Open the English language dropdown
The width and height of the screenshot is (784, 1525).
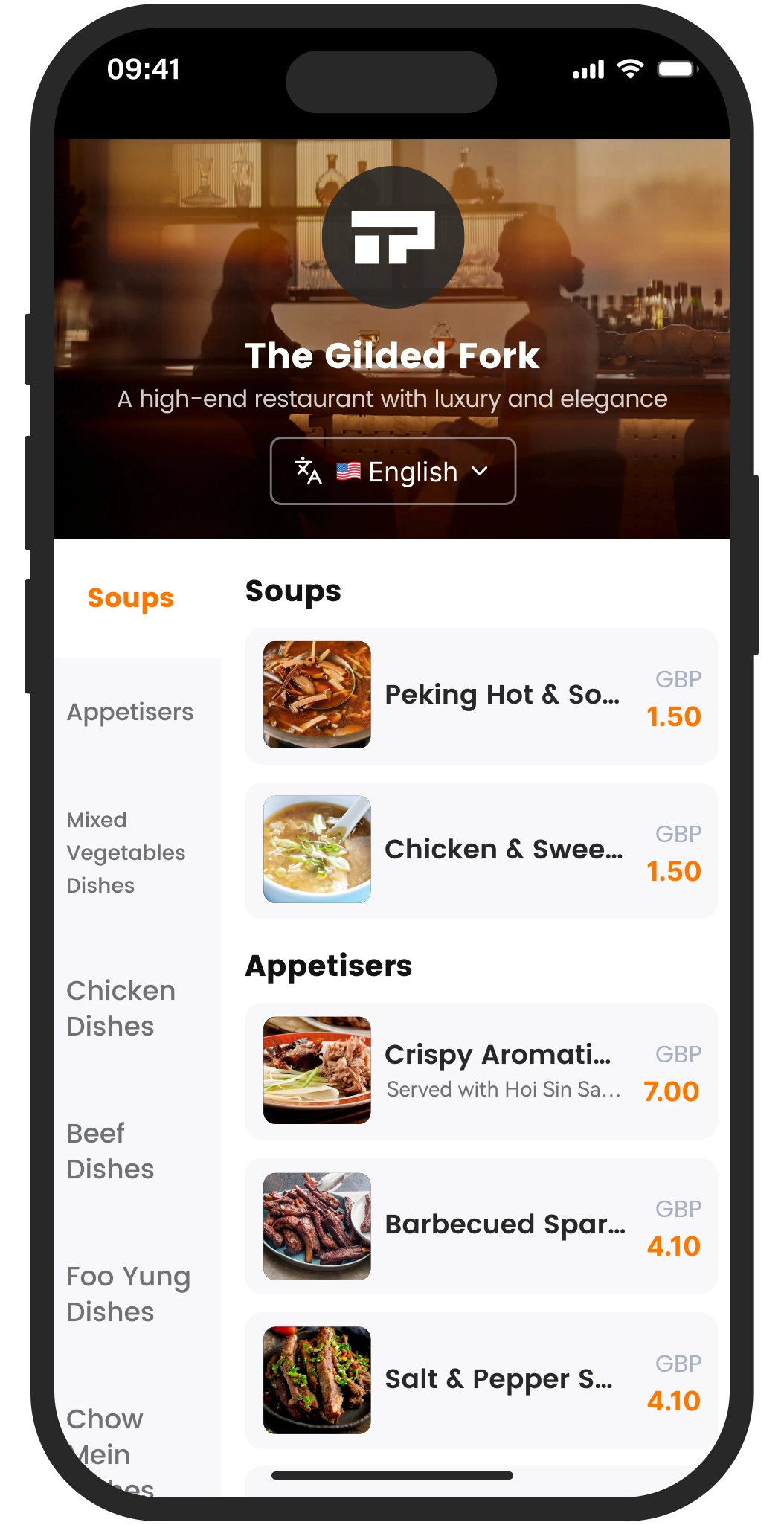[392, 471]
